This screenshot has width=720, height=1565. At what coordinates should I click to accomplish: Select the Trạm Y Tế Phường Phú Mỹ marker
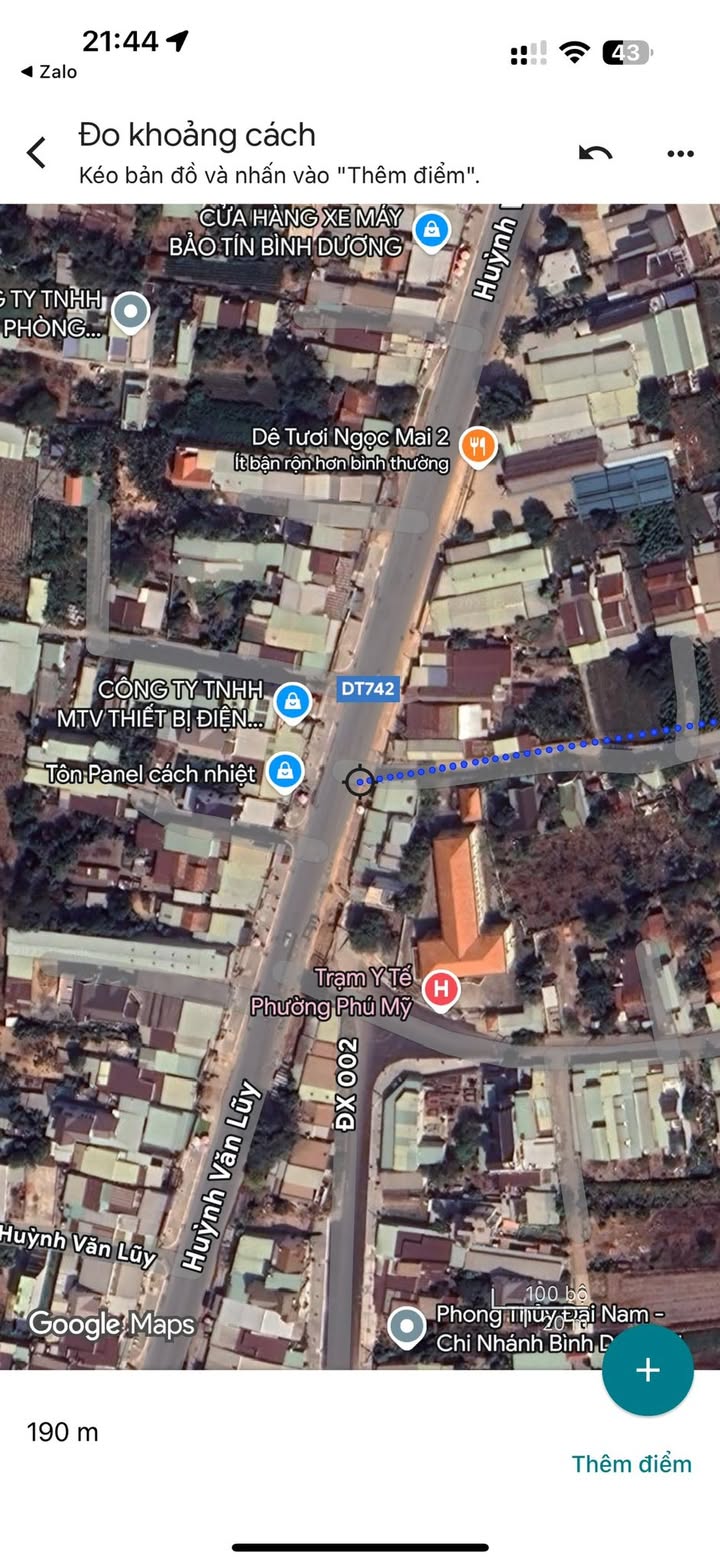click(440, 991)
